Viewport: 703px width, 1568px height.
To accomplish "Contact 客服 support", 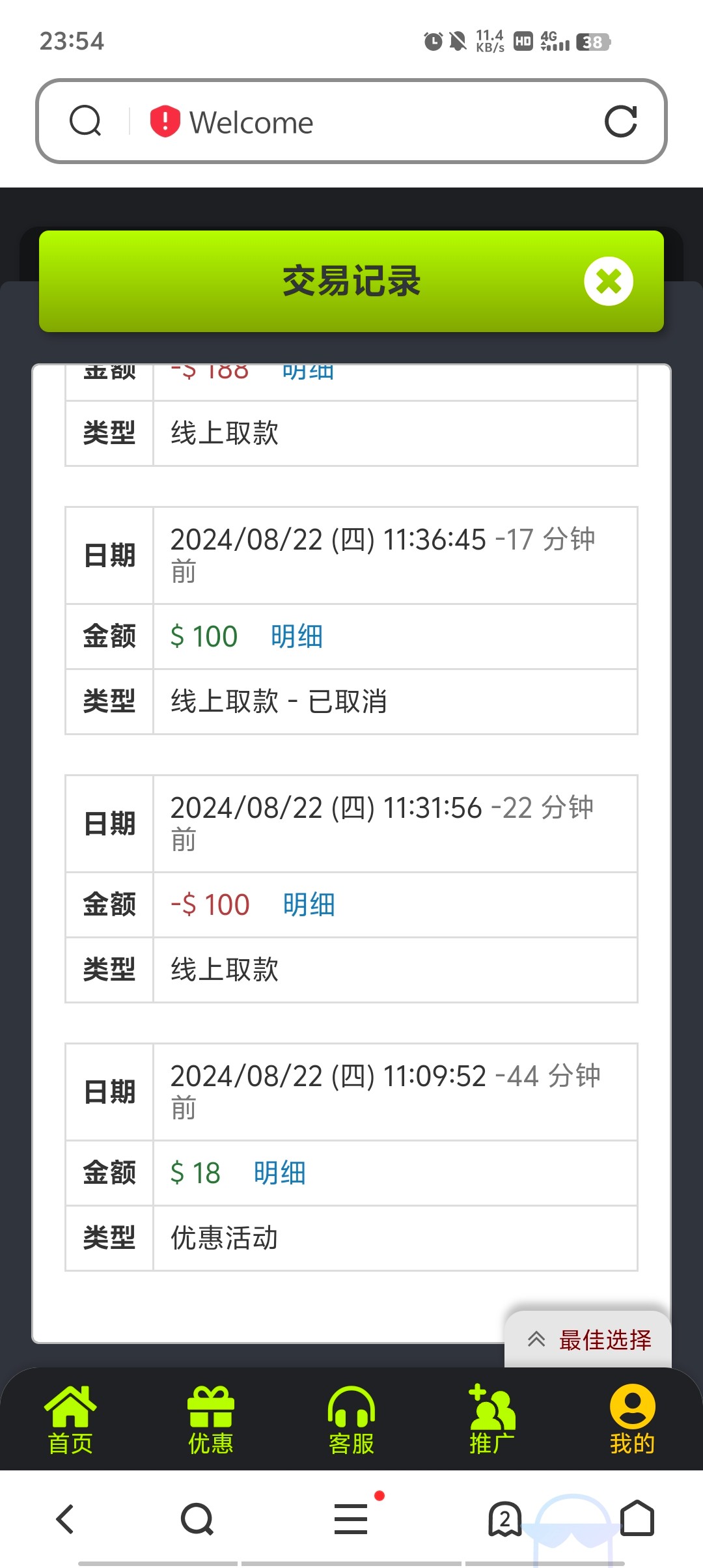I will coord(351,1420).
